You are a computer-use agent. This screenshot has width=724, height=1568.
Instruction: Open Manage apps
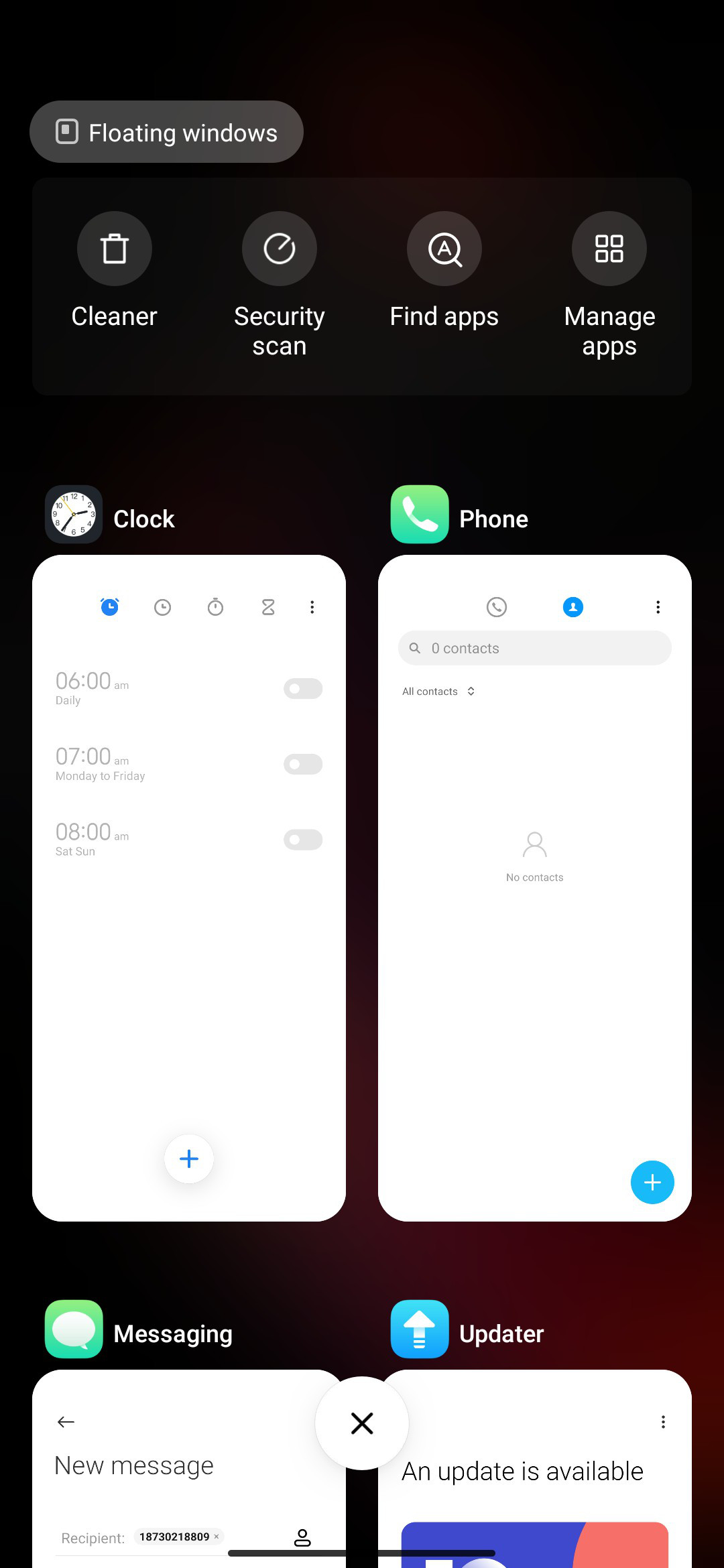pos(609,286)
